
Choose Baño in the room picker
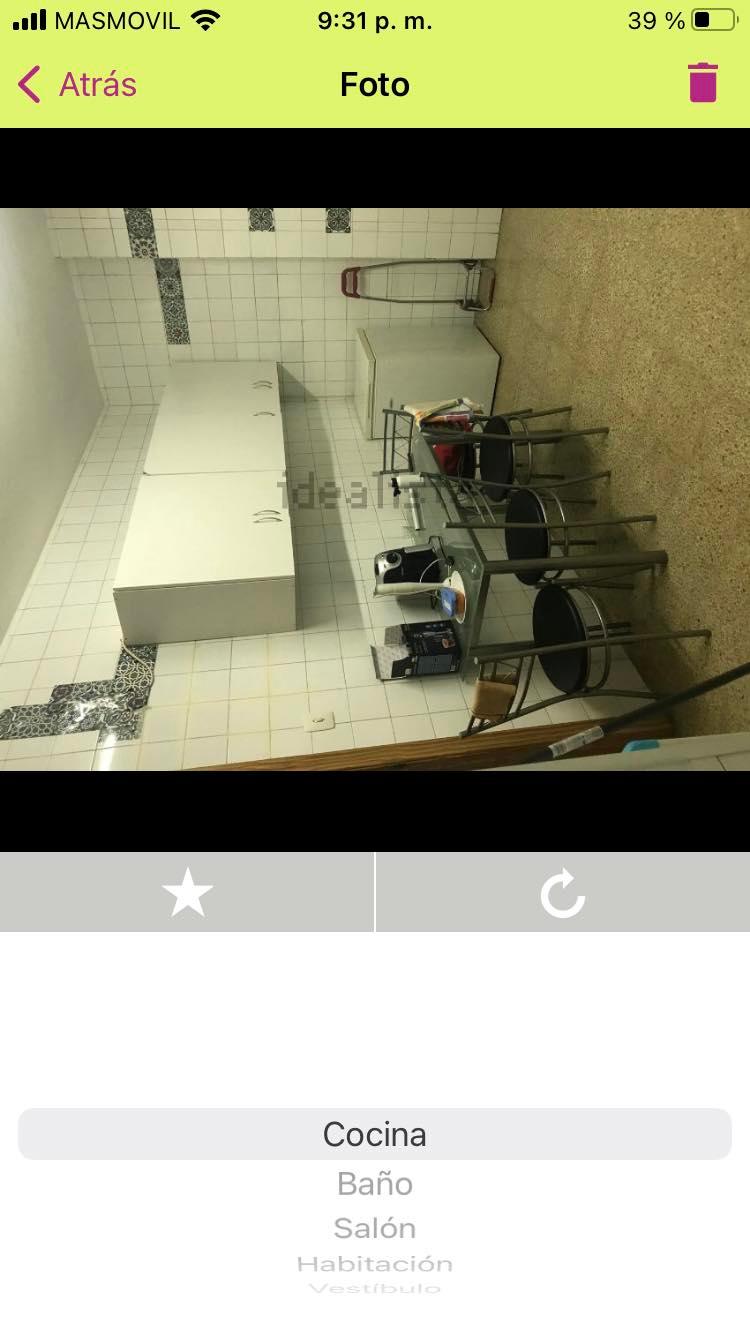375,1184
